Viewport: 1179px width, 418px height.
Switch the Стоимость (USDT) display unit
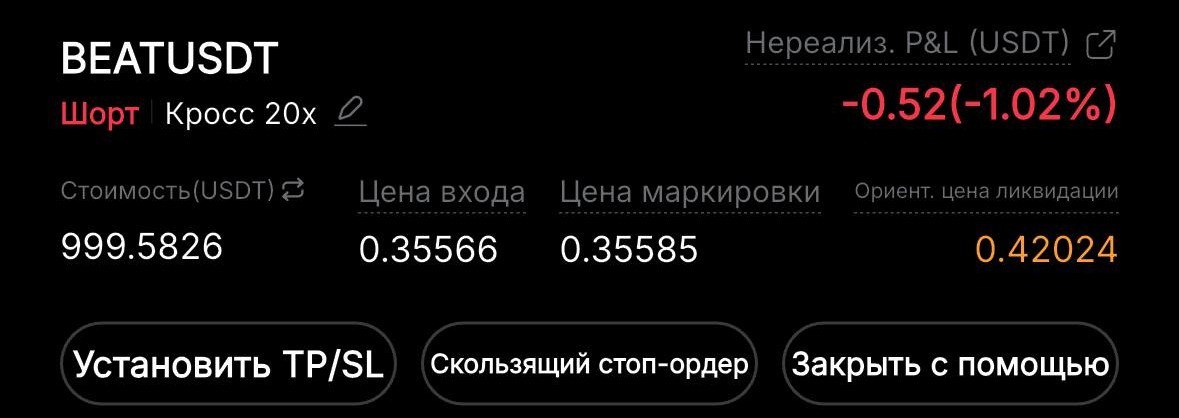pos(293,190)
